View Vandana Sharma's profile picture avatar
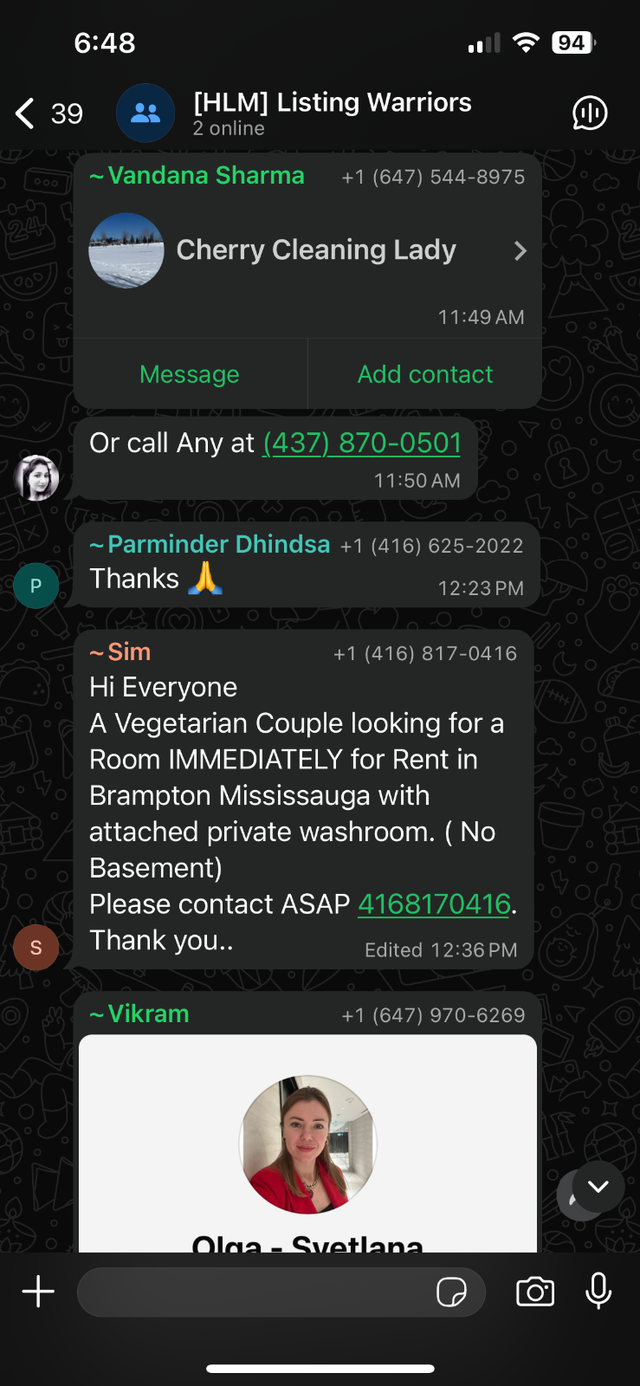This screenshot has width=640, height=1386. (36, 477)
